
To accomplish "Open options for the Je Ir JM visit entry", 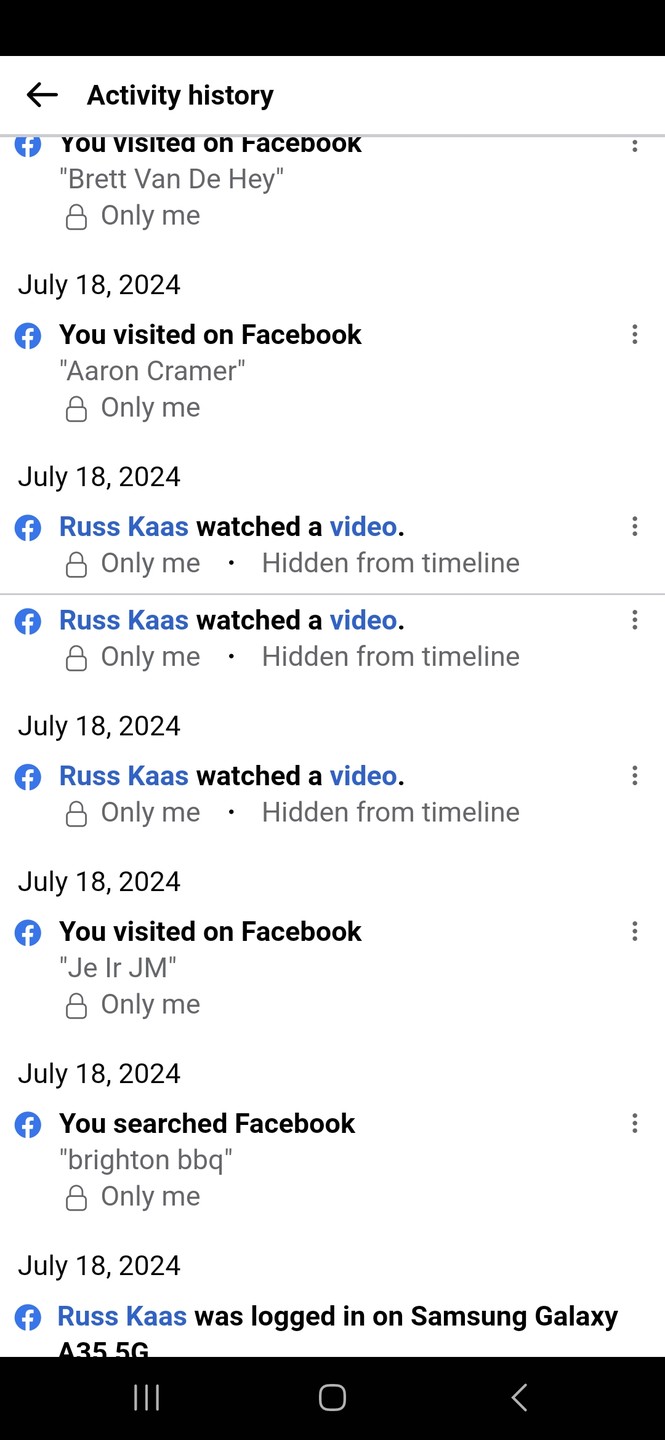I will pos(634,932).
